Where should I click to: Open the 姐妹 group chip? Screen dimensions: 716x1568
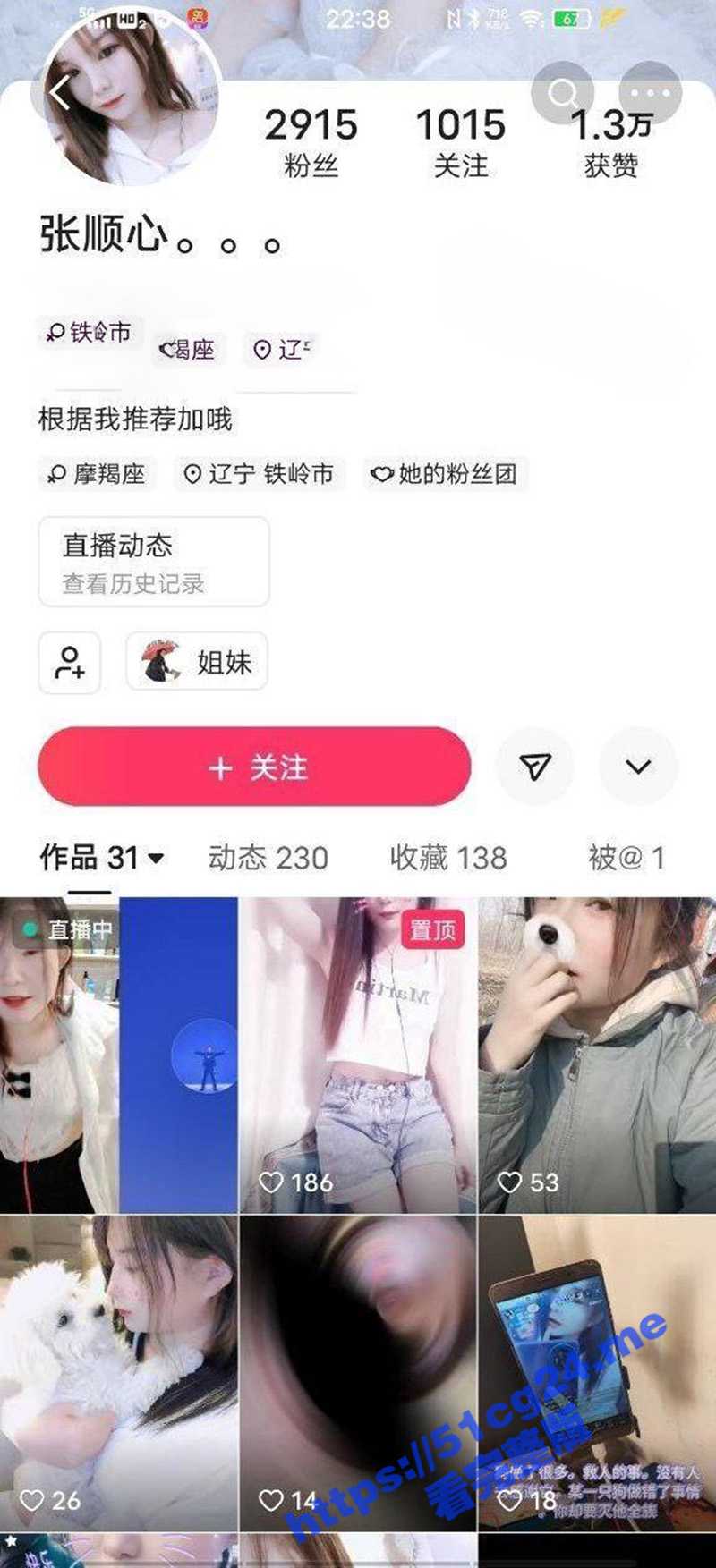[x=197, y=663]
